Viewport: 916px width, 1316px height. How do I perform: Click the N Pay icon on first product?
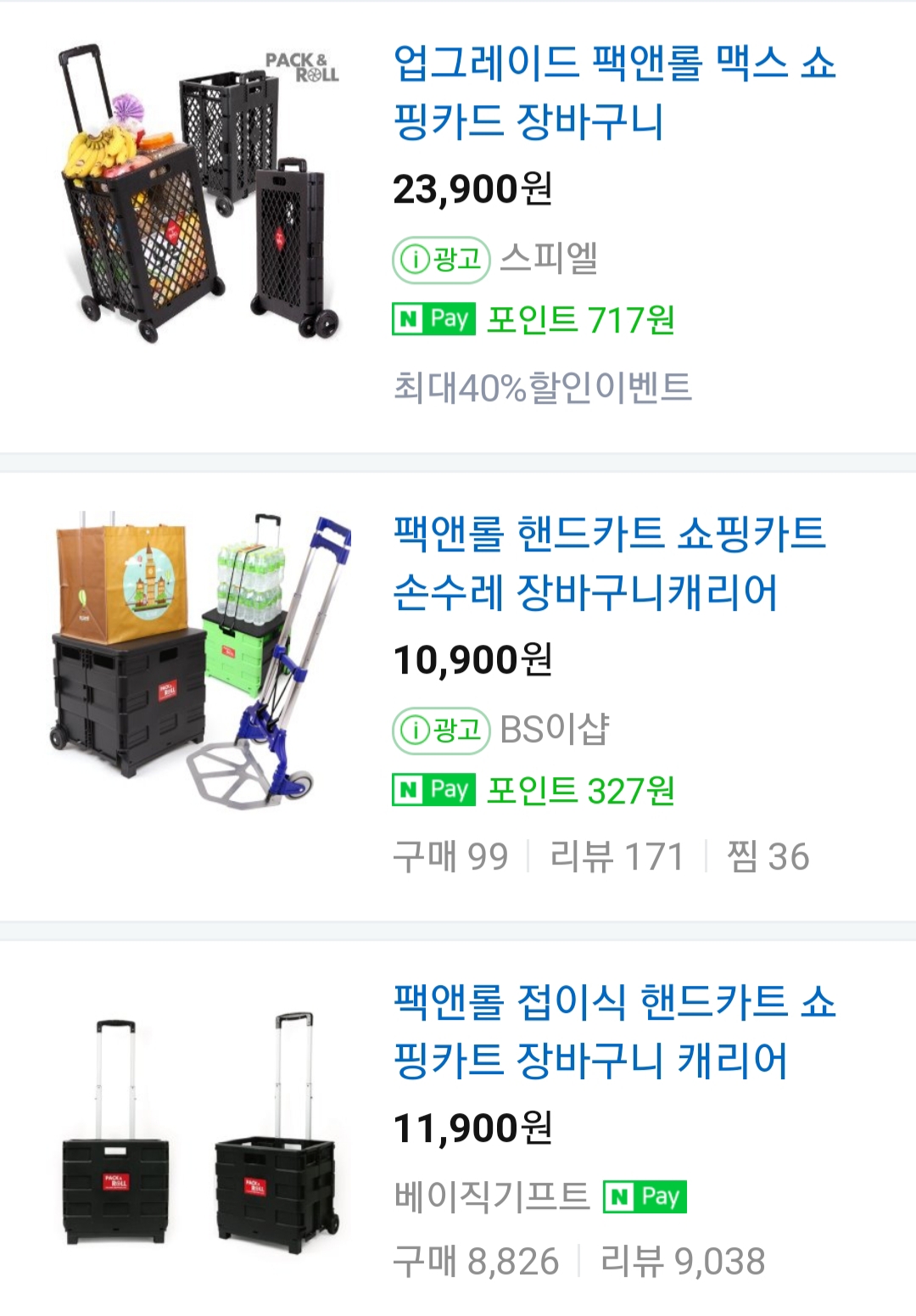click(x=433, y=319)
